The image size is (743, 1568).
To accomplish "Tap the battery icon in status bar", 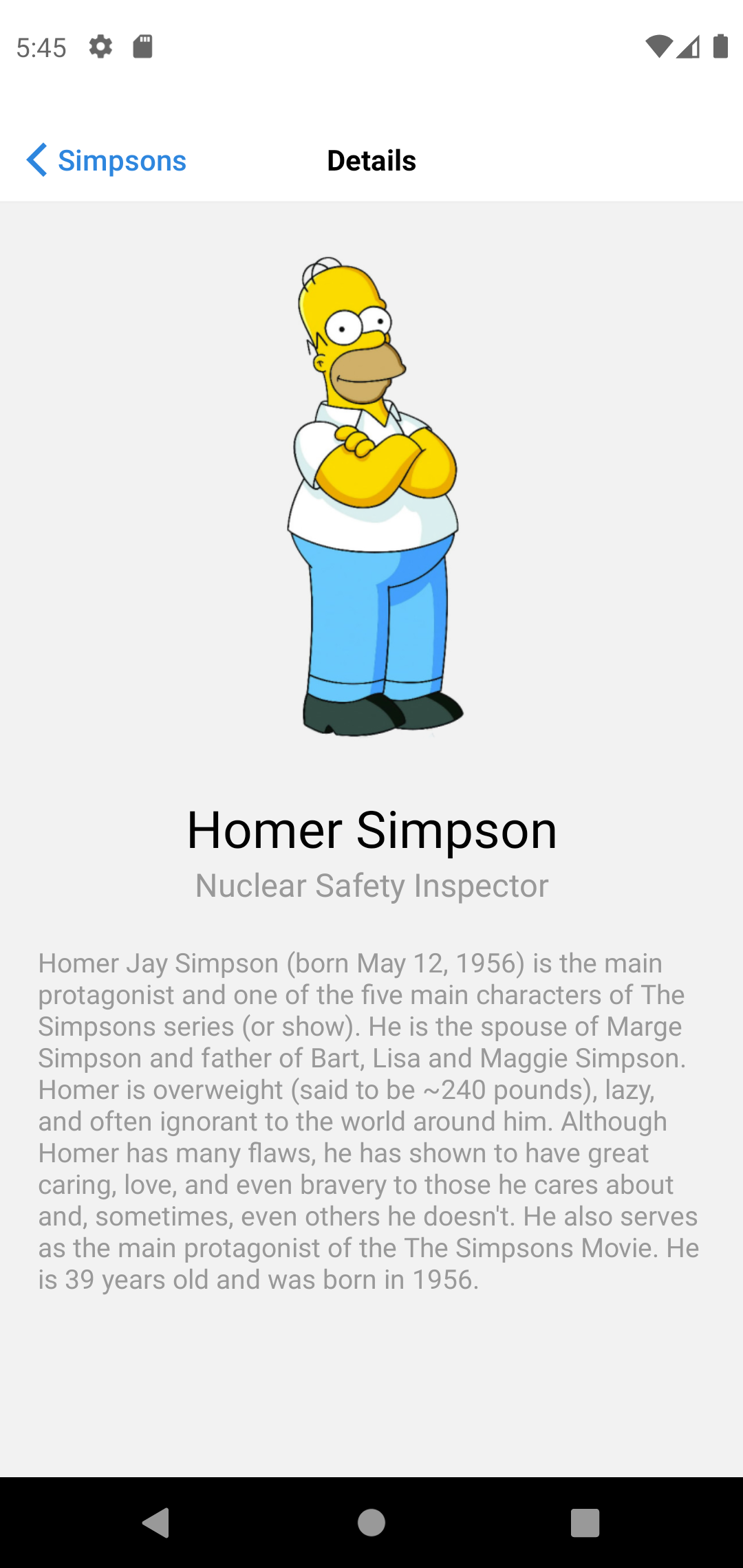I will pyautogui.click(x=720, y=47).
